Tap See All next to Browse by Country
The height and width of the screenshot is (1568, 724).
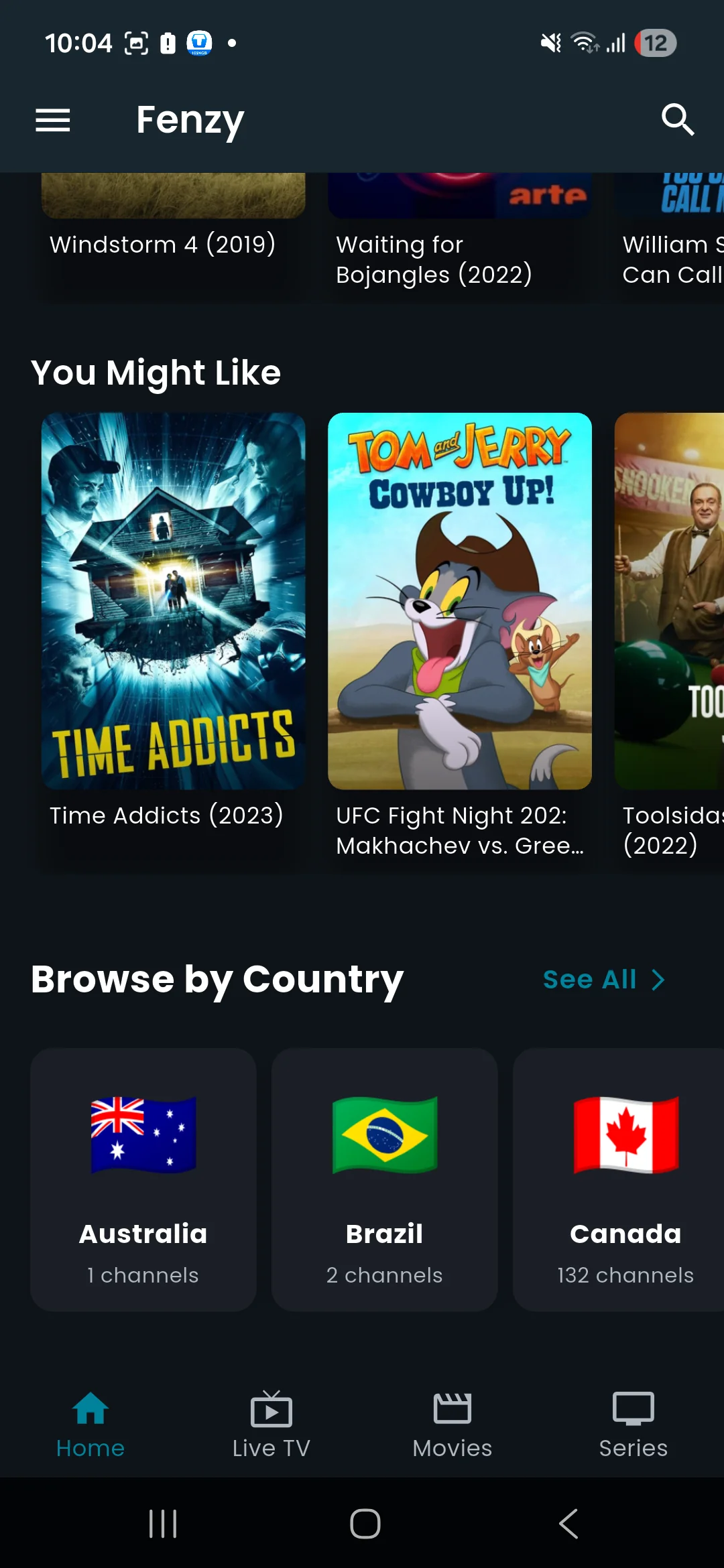click(x=603, y=980)
